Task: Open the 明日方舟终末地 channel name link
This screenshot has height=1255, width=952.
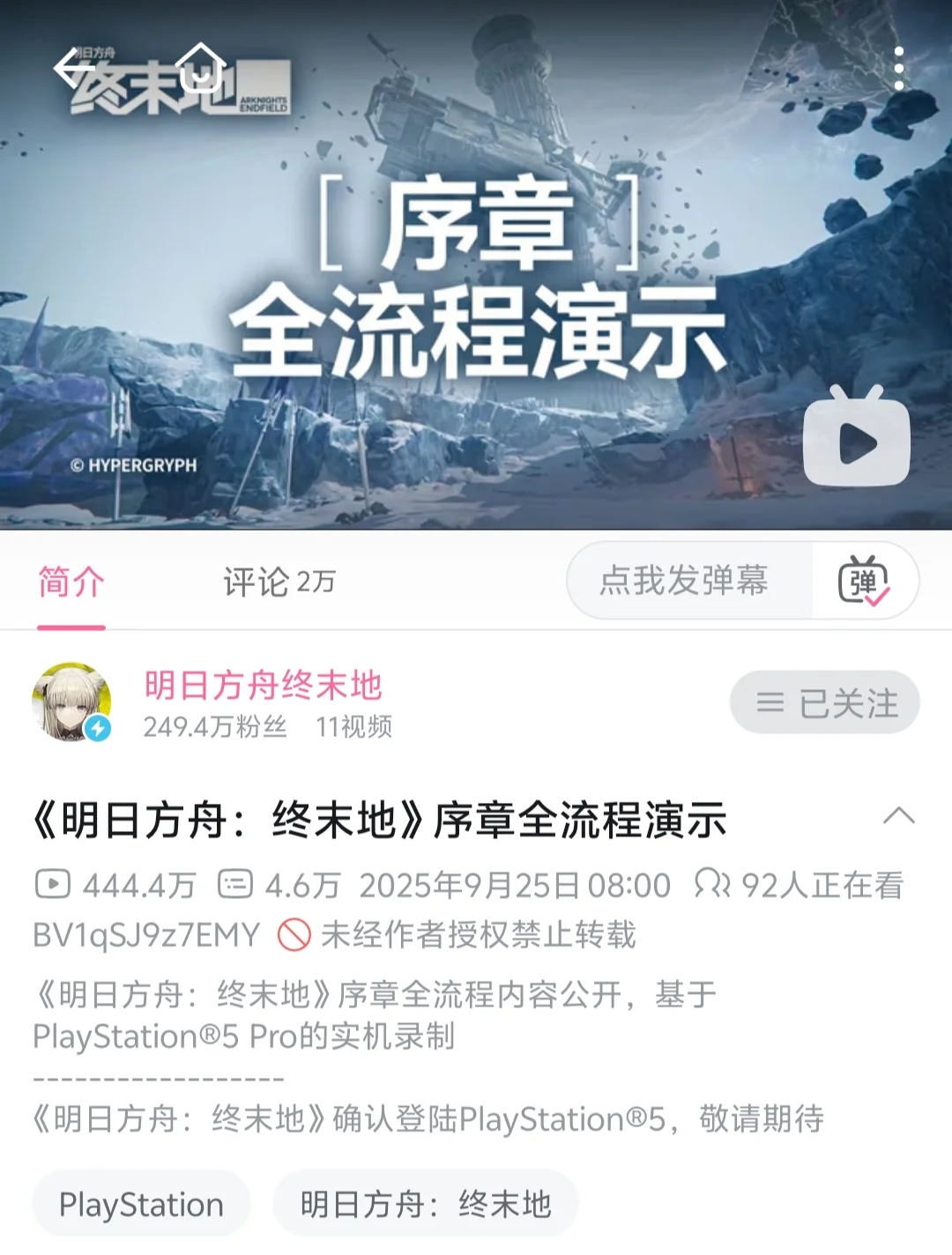Action: tap(264, 685)
